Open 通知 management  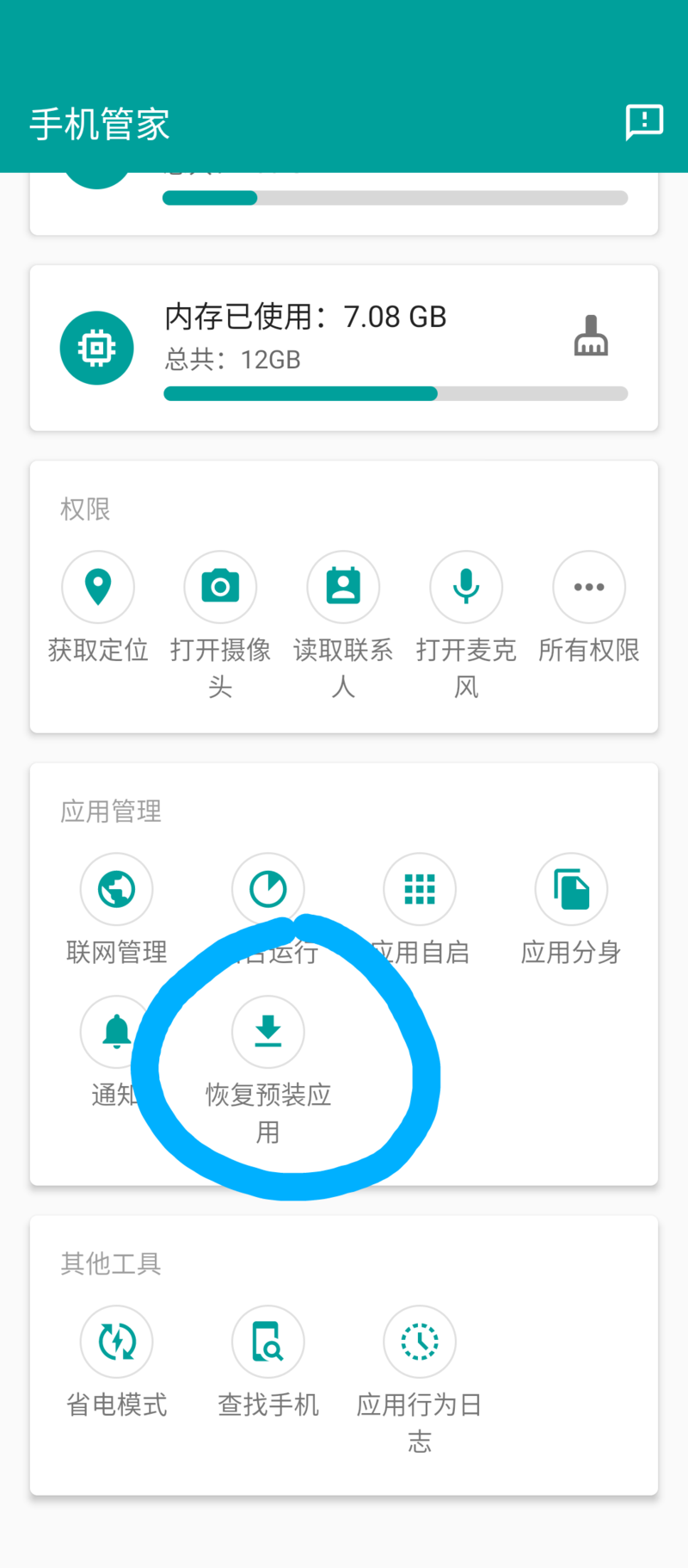pos(116,1032)
